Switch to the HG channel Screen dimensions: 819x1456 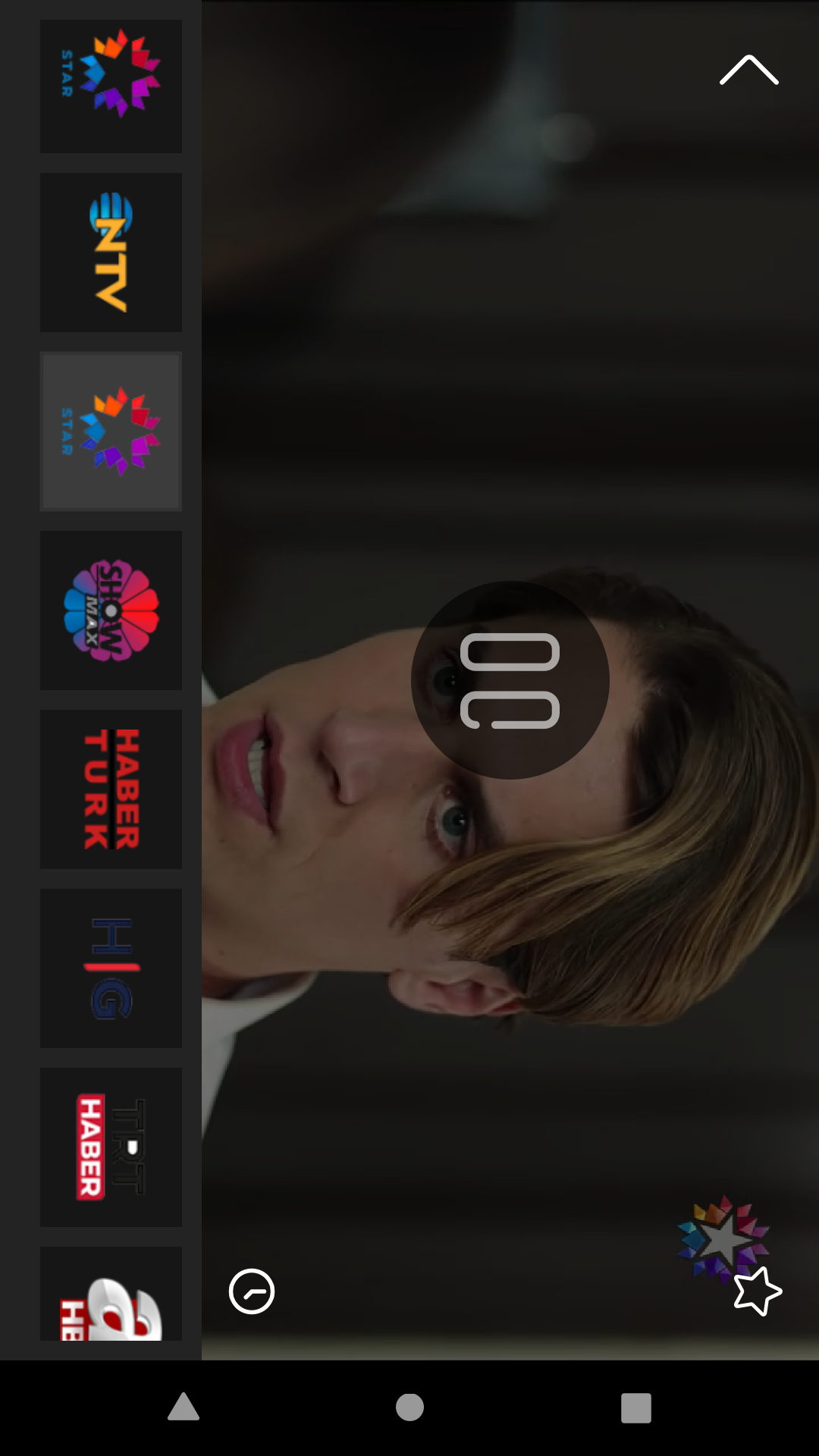point(111,968)
